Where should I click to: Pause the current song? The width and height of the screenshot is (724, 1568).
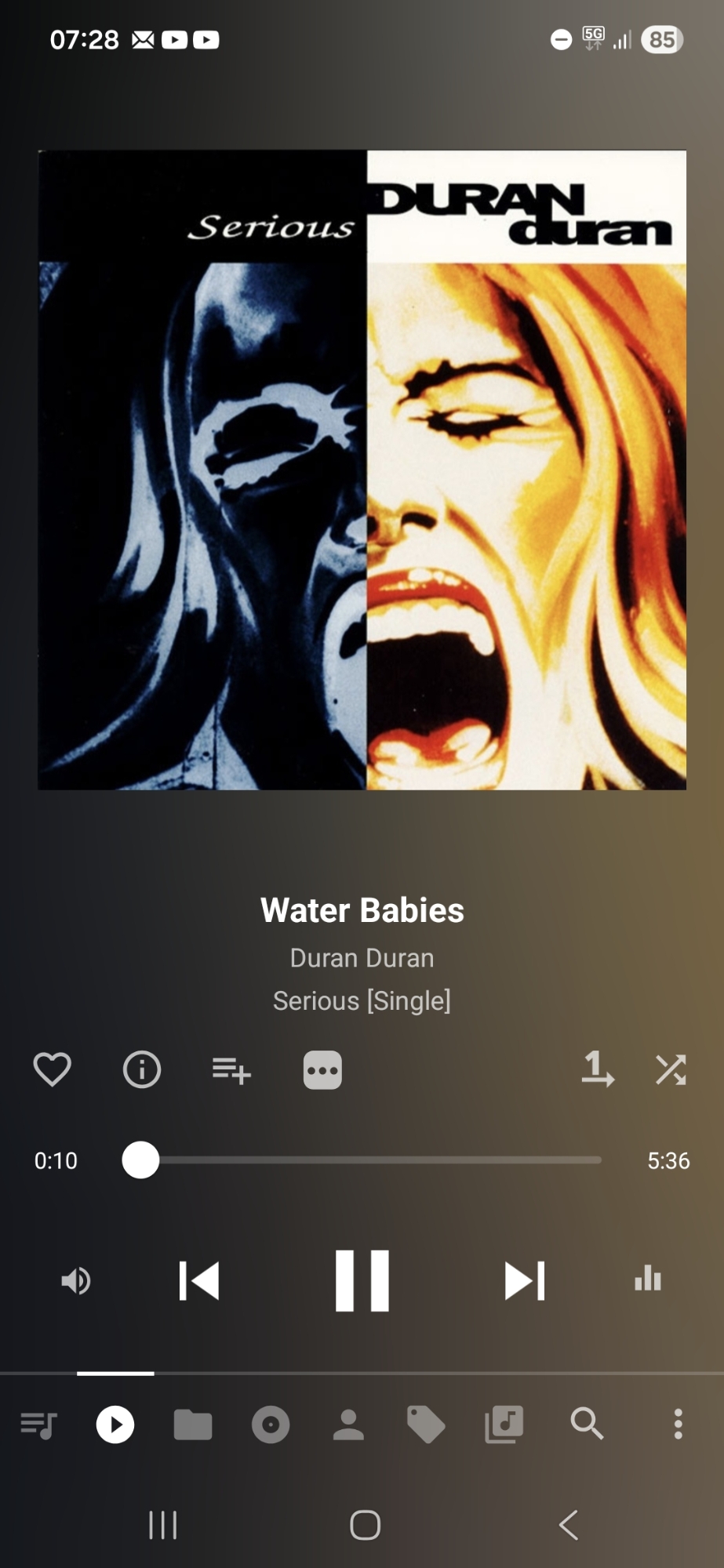tap(362, 1281)
